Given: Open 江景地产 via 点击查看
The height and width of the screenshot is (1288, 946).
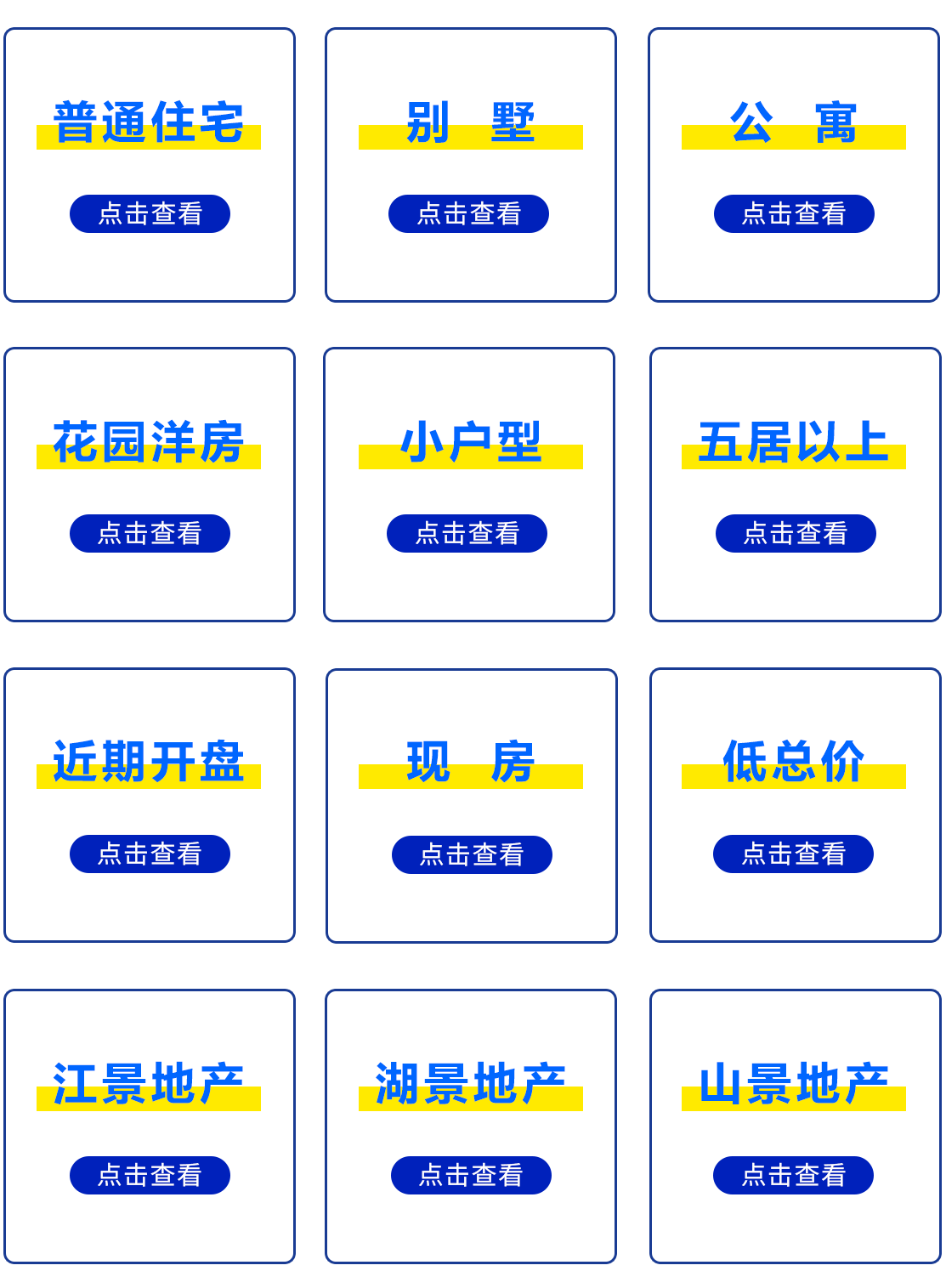Looking at the screenshot, I should 150,1175.
